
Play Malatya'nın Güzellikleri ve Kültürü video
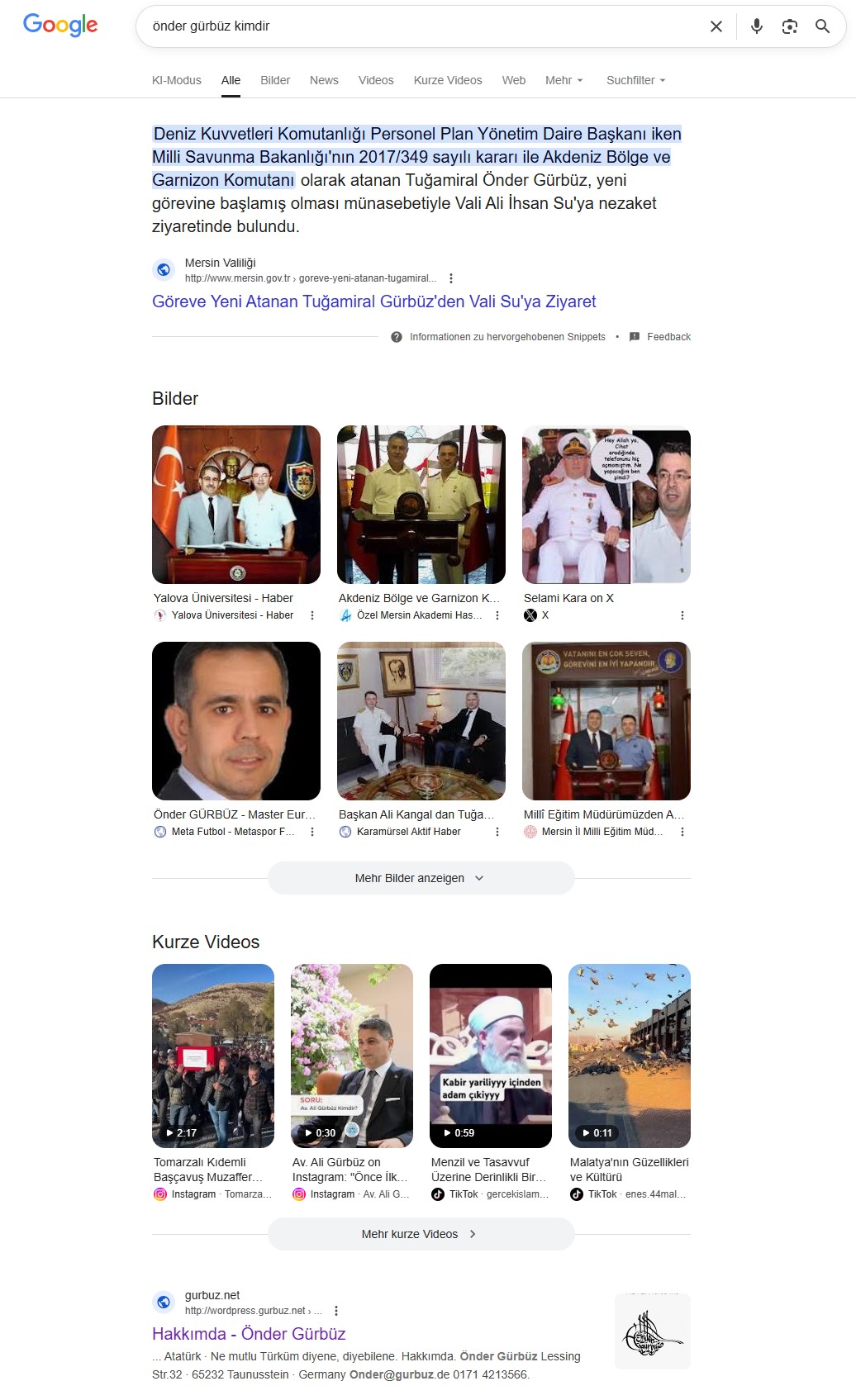pyautogui.click(x=629, y=1056)
